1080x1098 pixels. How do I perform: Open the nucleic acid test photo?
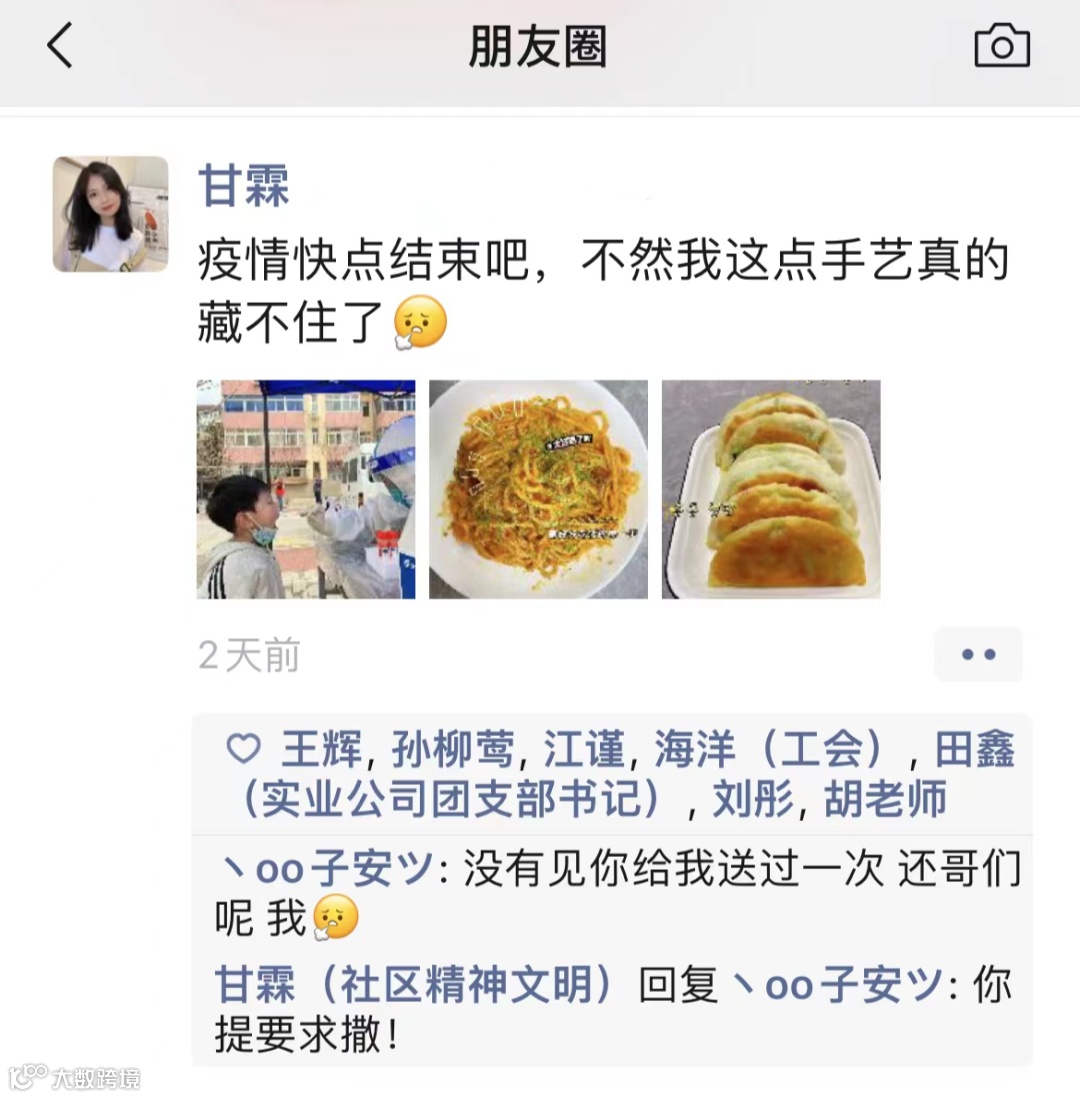click(306, 489)
